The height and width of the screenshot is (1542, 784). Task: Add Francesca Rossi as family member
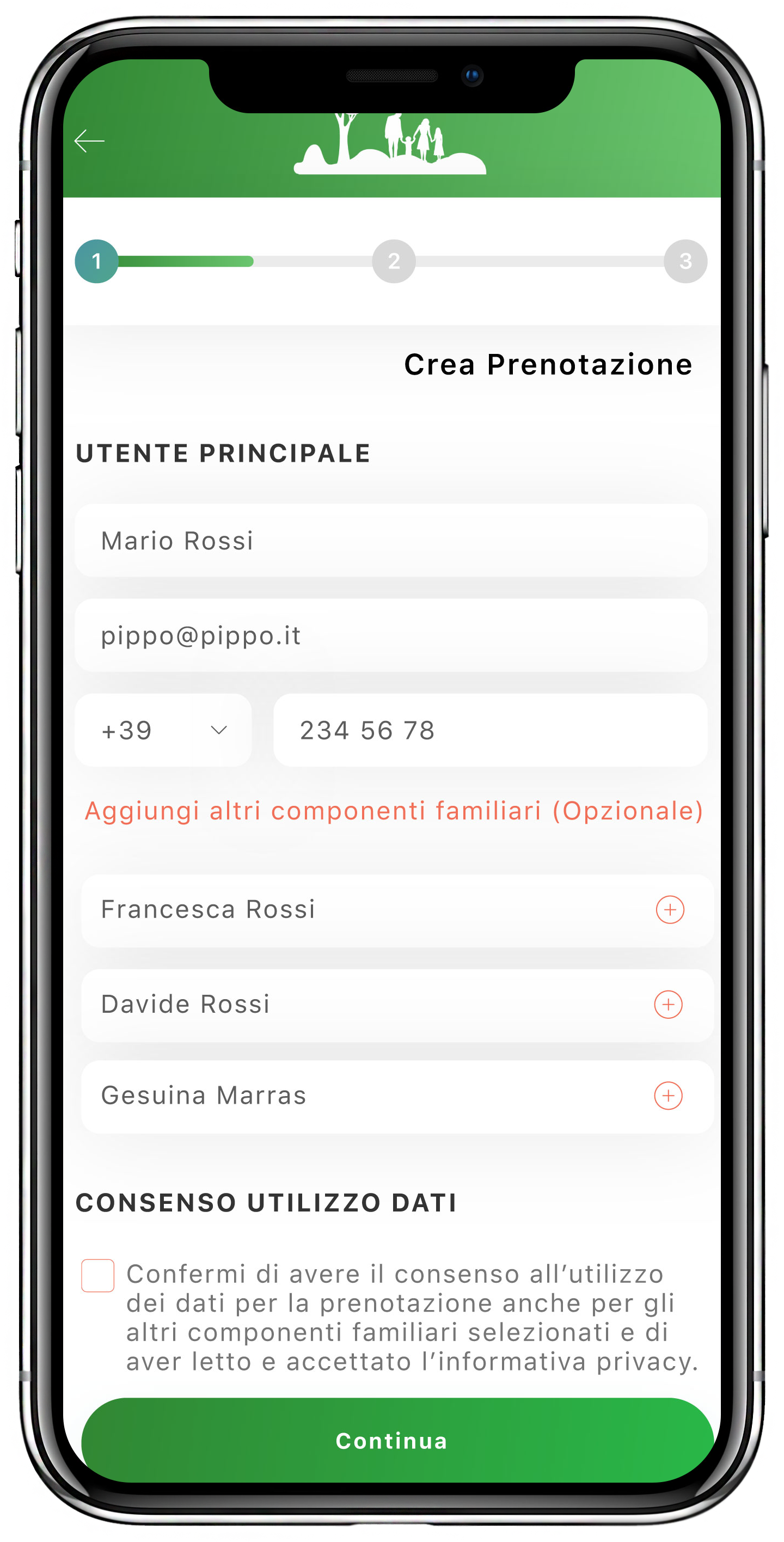[670, 910]
